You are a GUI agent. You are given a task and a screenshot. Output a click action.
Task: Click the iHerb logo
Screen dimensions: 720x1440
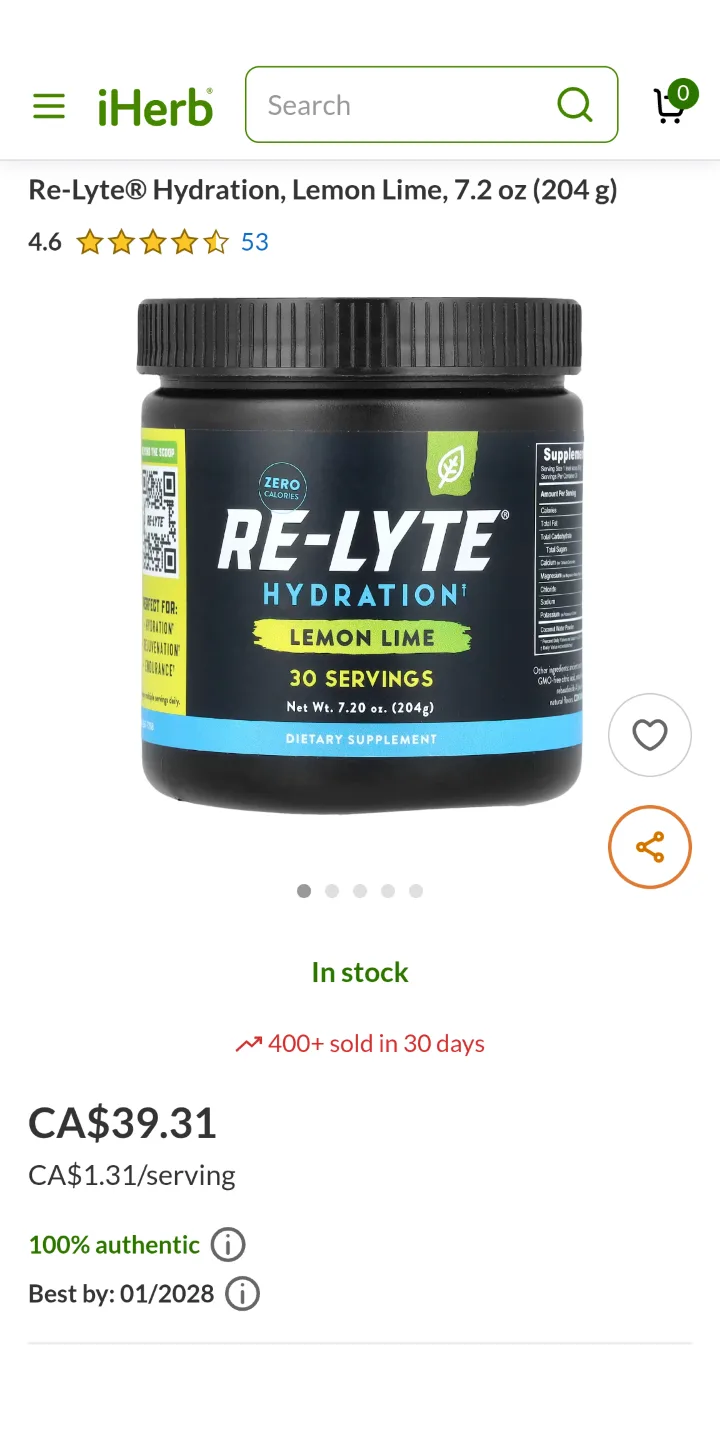click(155, 105)
